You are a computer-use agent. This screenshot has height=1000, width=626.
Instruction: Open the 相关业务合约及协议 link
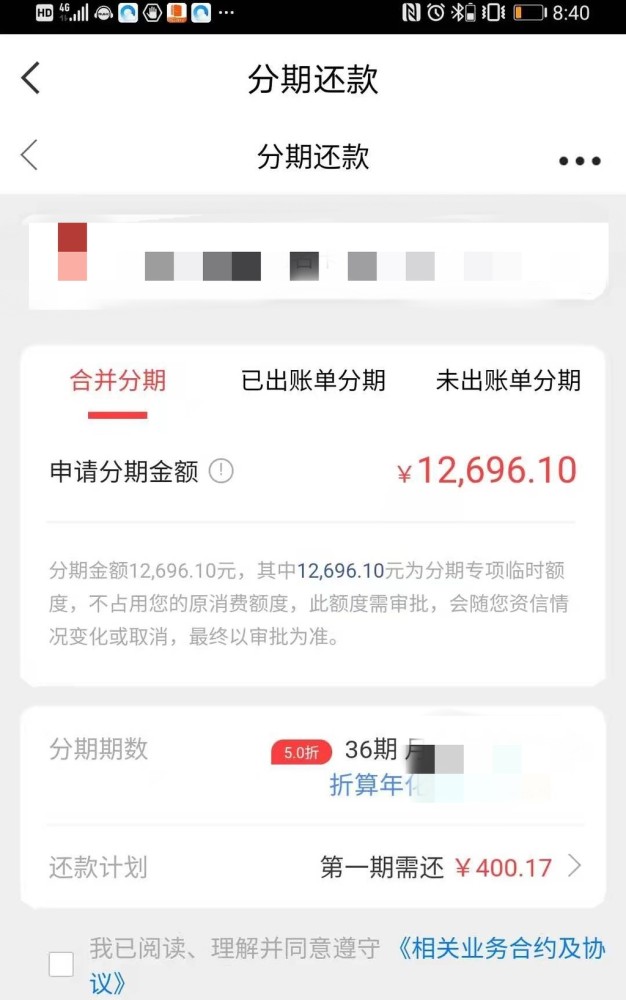pyautogui.click(x=500, y=949)
